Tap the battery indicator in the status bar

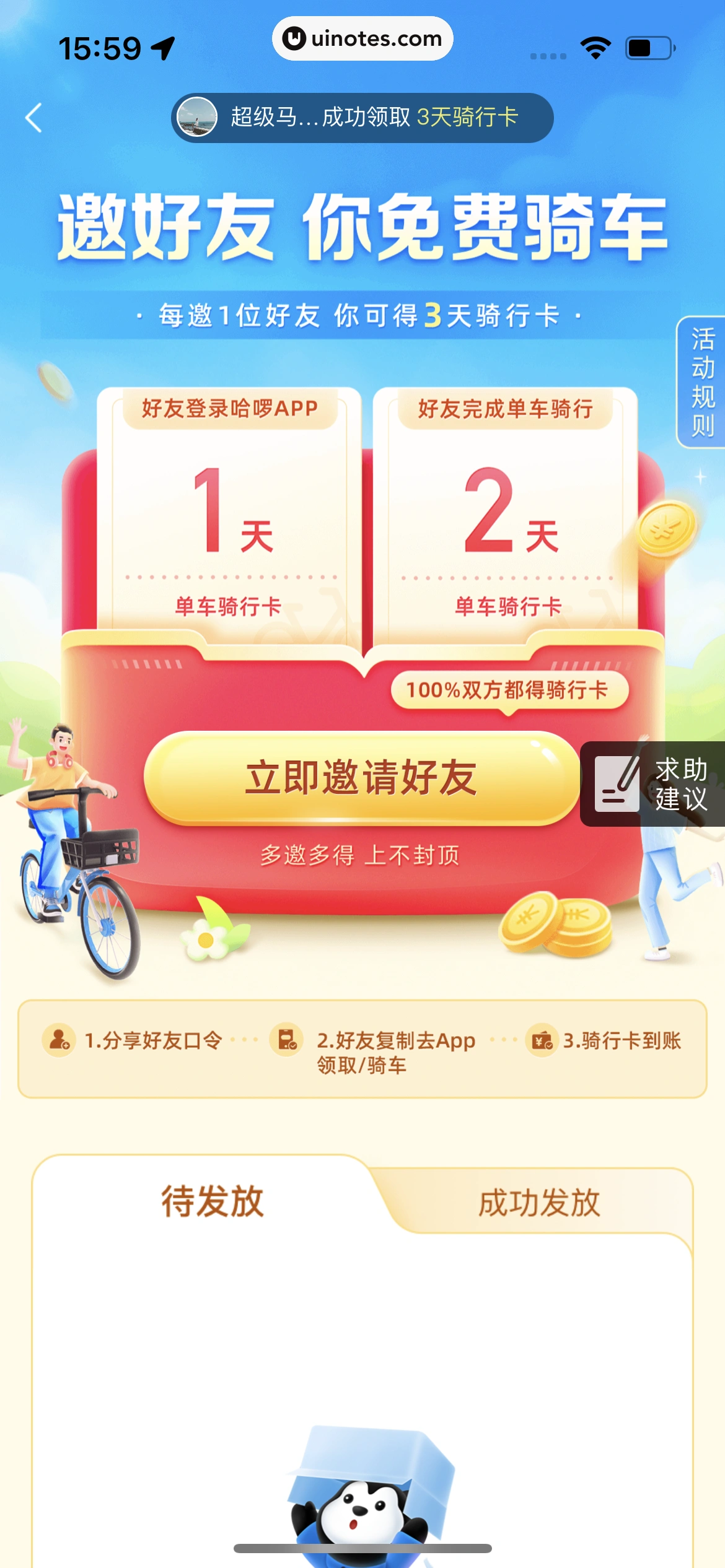point(649,46)
